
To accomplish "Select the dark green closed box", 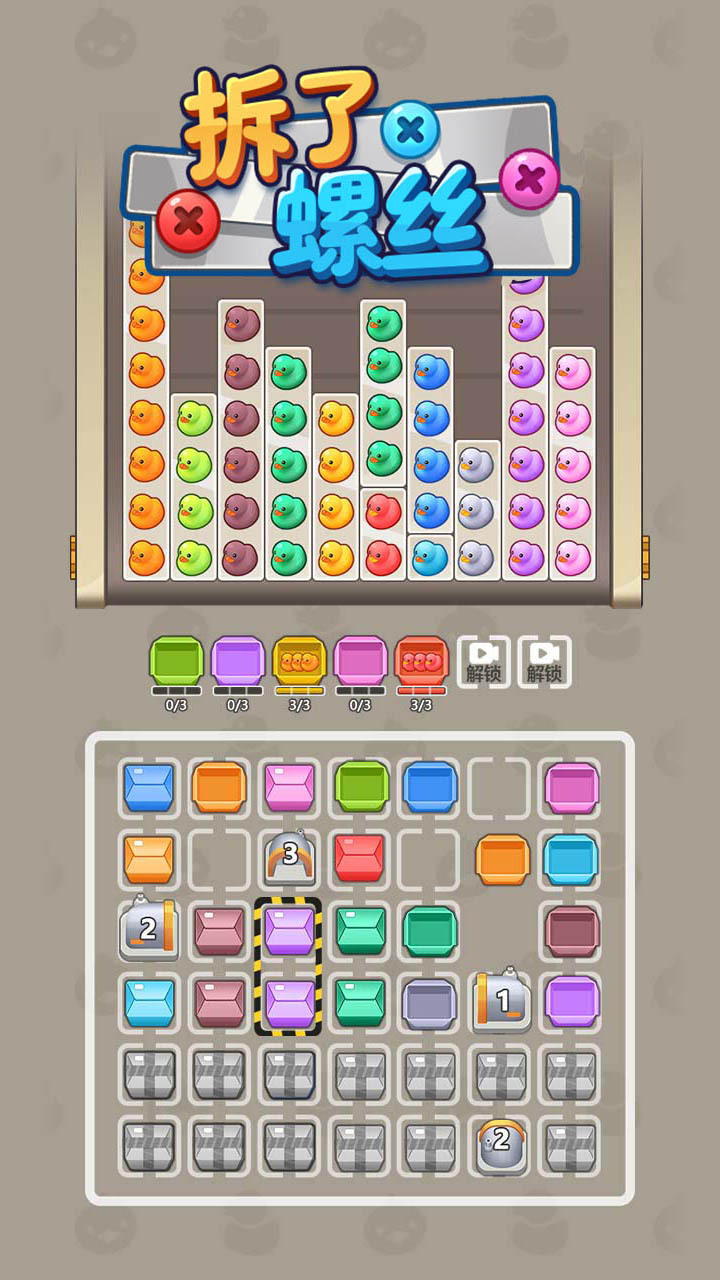I will 430,930.
